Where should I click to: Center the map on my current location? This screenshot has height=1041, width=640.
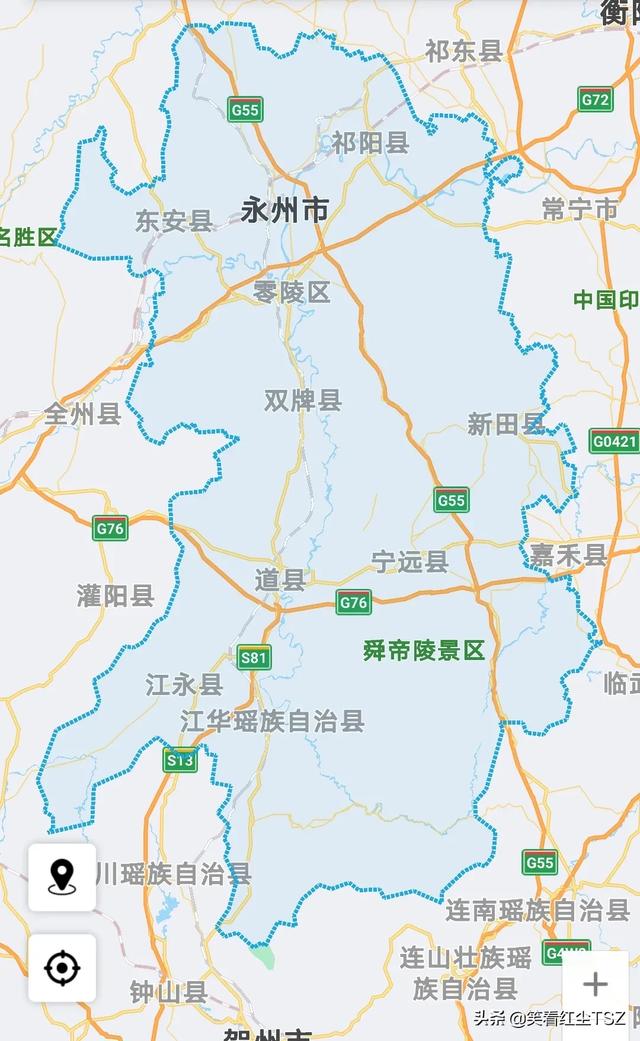[62, 968]
